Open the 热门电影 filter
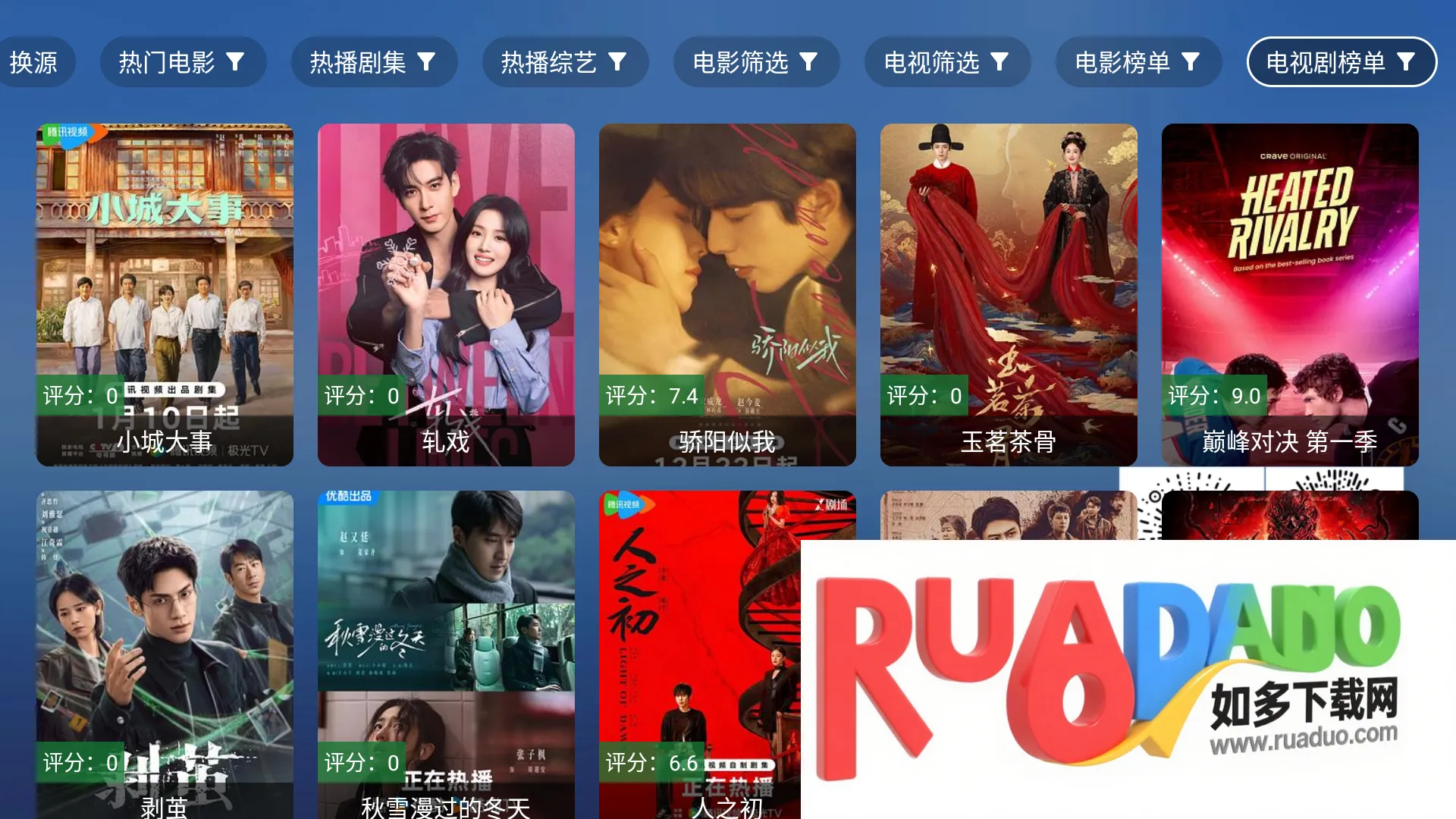The width and height of the screenshot is (1456, 819). [182, 62]
